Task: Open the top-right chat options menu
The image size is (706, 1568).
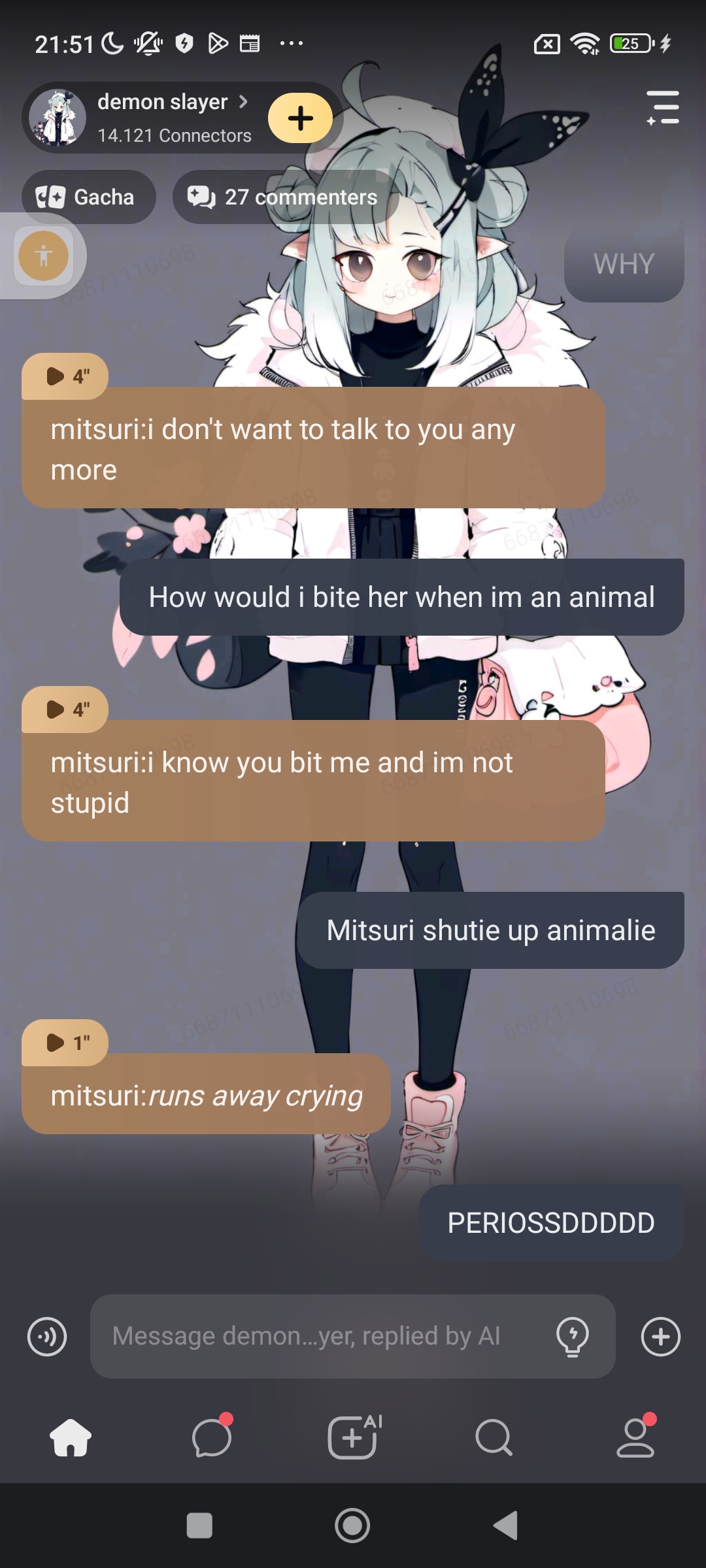Action: [662, 108]
